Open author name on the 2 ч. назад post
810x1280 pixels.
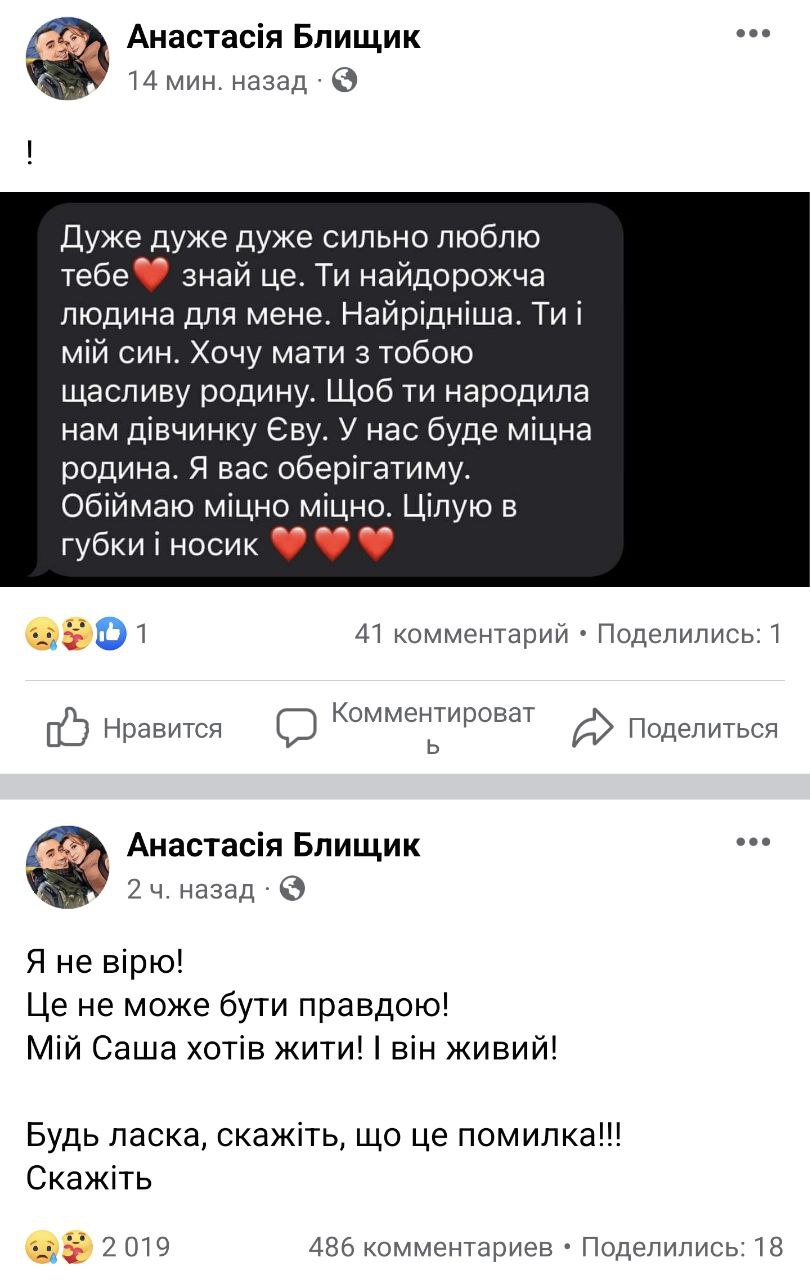273,845
